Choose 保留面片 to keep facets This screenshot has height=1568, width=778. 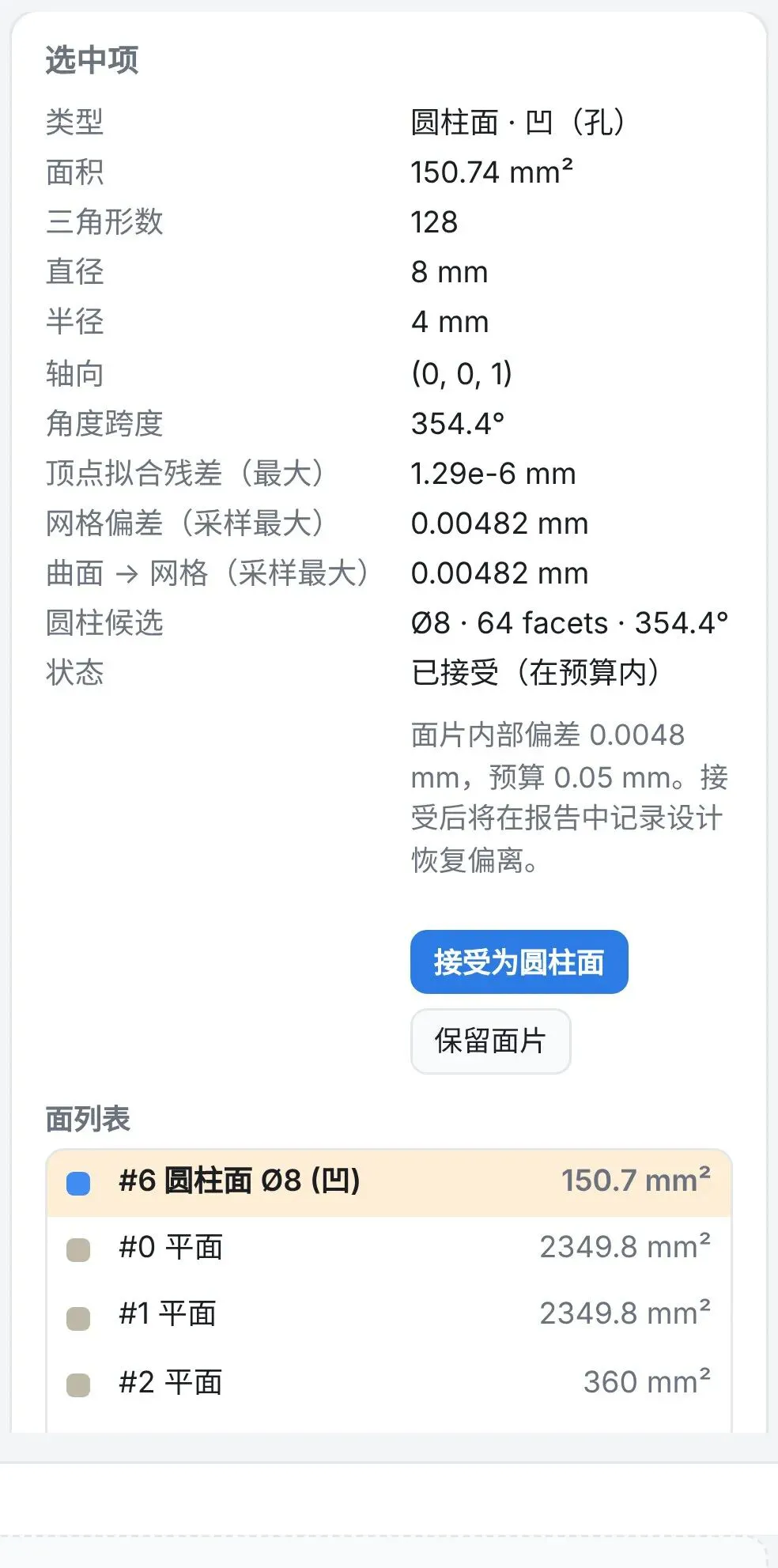[490, 1041]
